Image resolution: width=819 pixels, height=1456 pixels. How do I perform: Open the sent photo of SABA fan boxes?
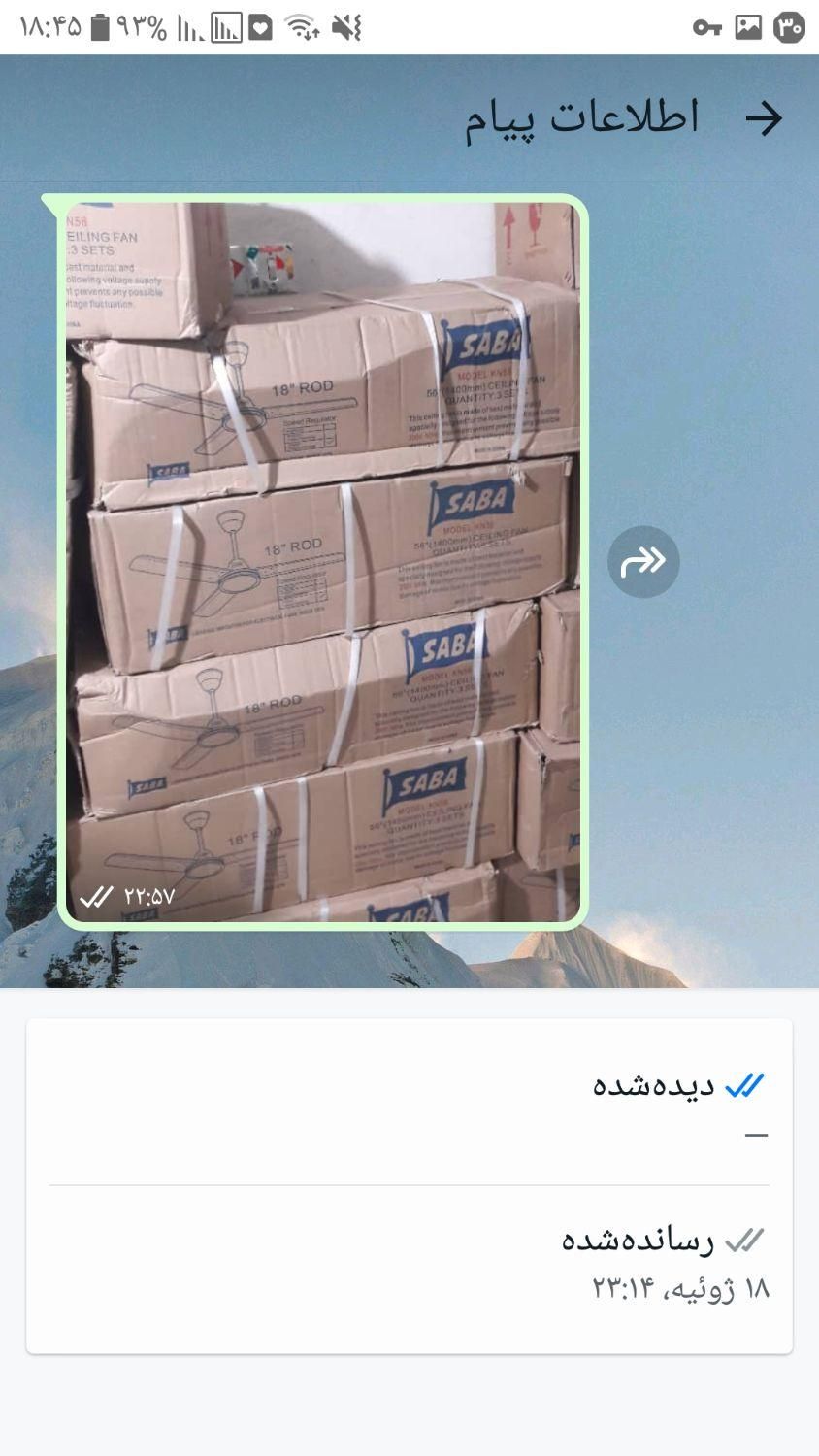tap(323, 561)
